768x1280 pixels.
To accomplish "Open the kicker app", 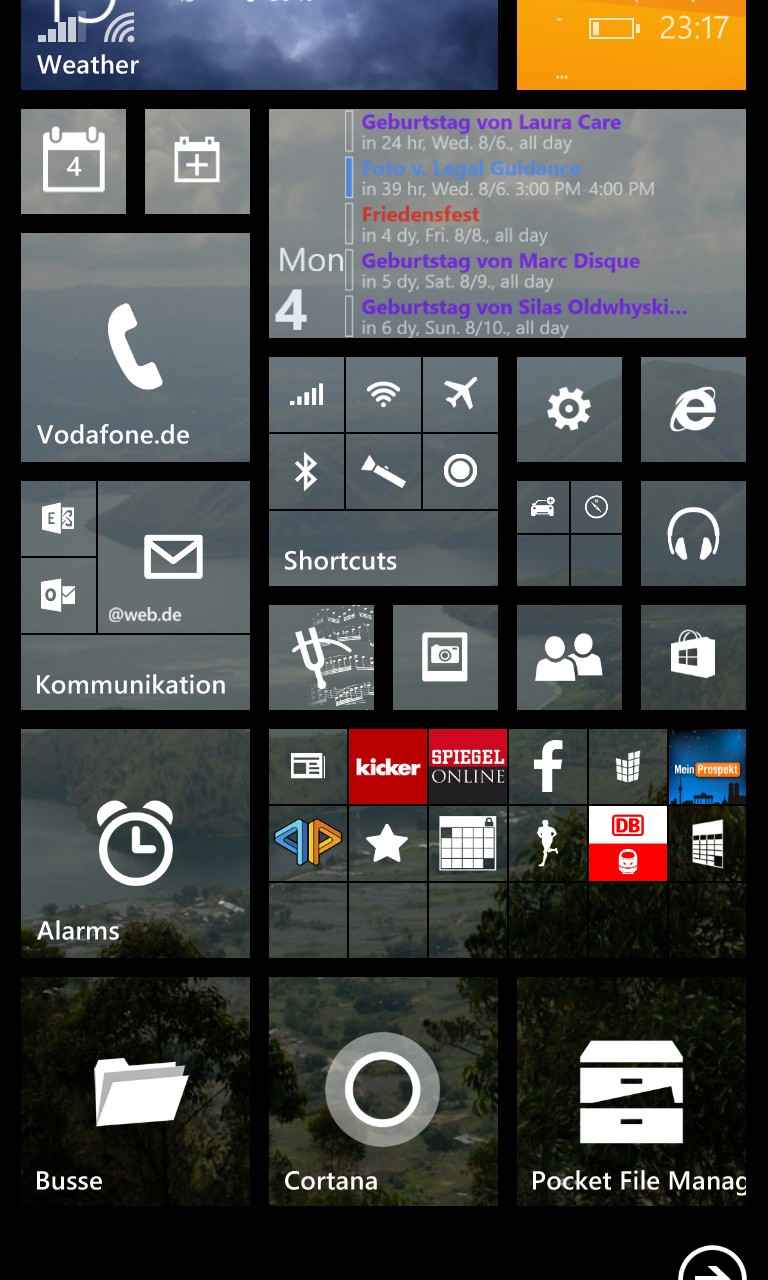I will point(388,767).
